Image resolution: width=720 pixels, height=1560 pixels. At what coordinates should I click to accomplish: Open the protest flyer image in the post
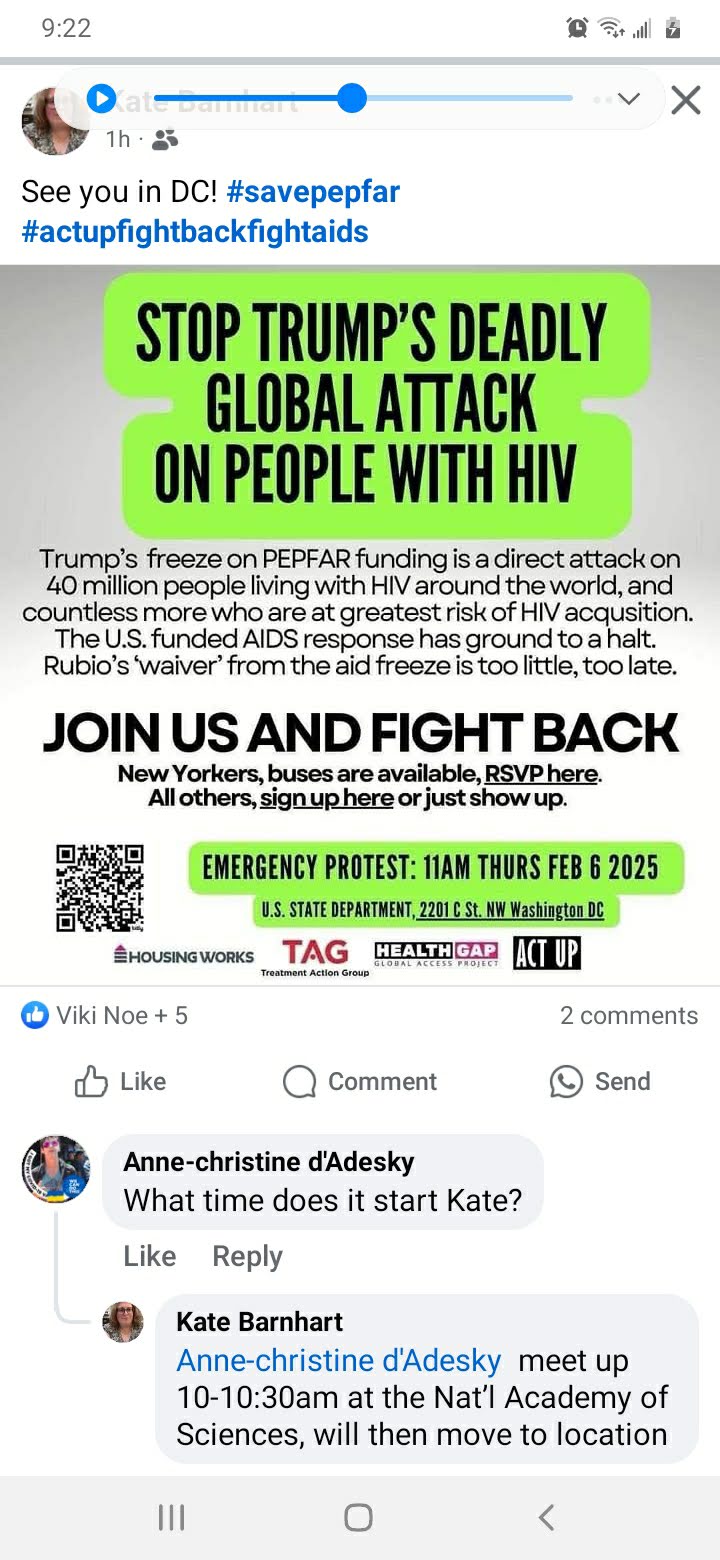[x=360, y=624]
